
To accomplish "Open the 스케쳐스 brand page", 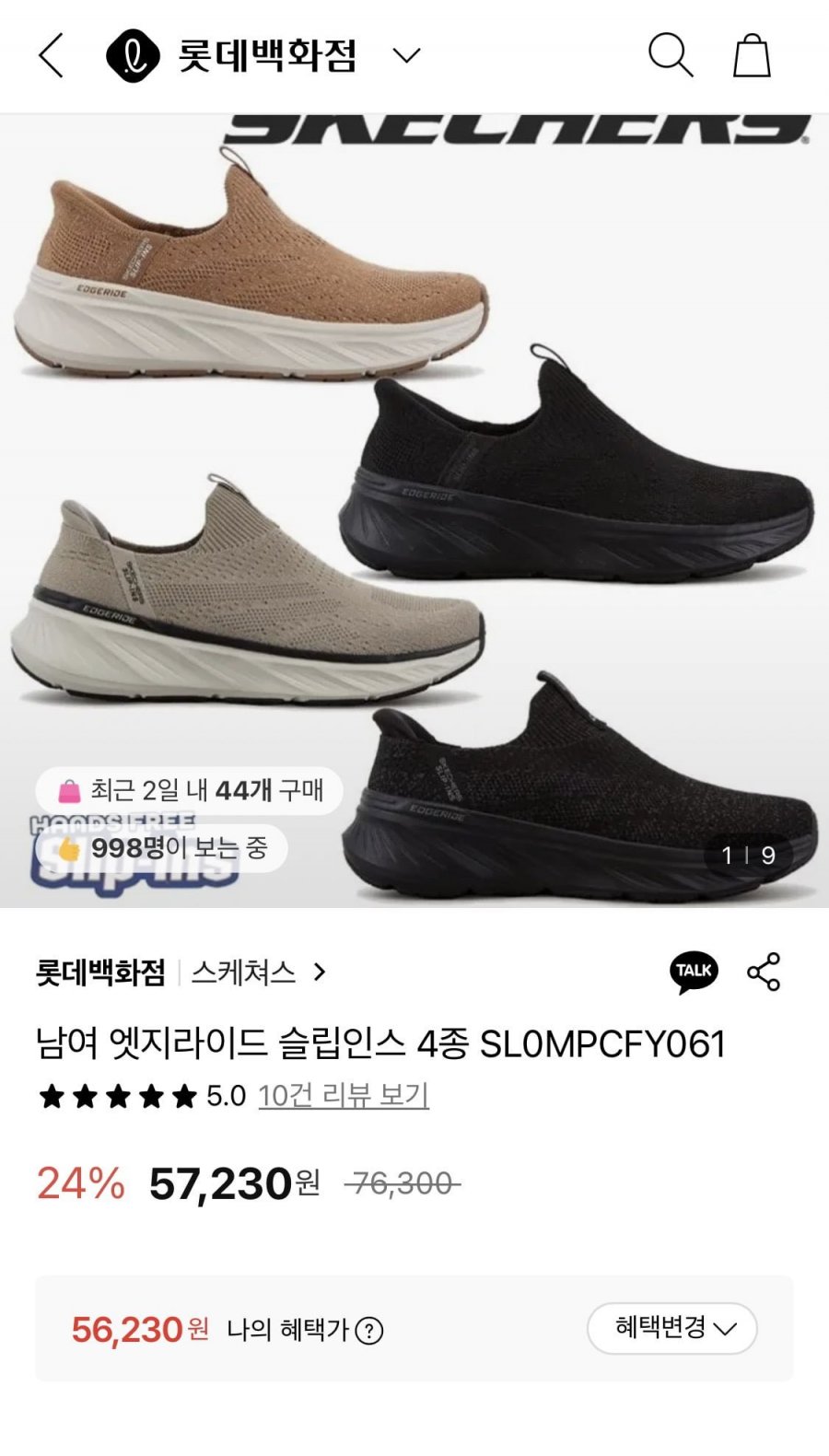I will [258, 973].
